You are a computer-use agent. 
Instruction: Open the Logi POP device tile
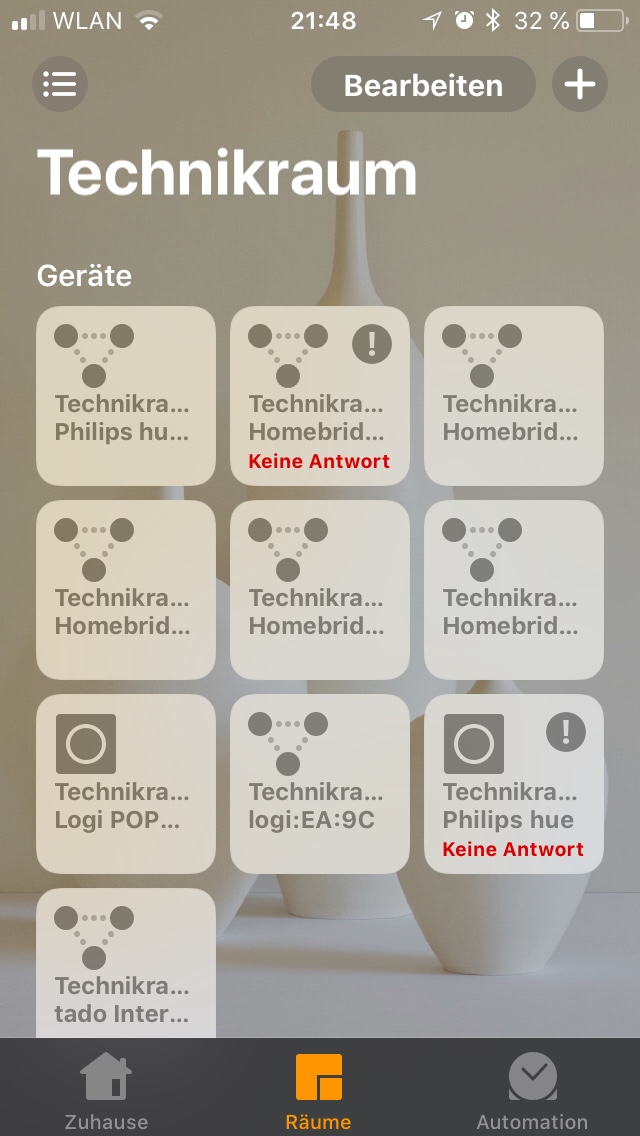tap(126, 784)
